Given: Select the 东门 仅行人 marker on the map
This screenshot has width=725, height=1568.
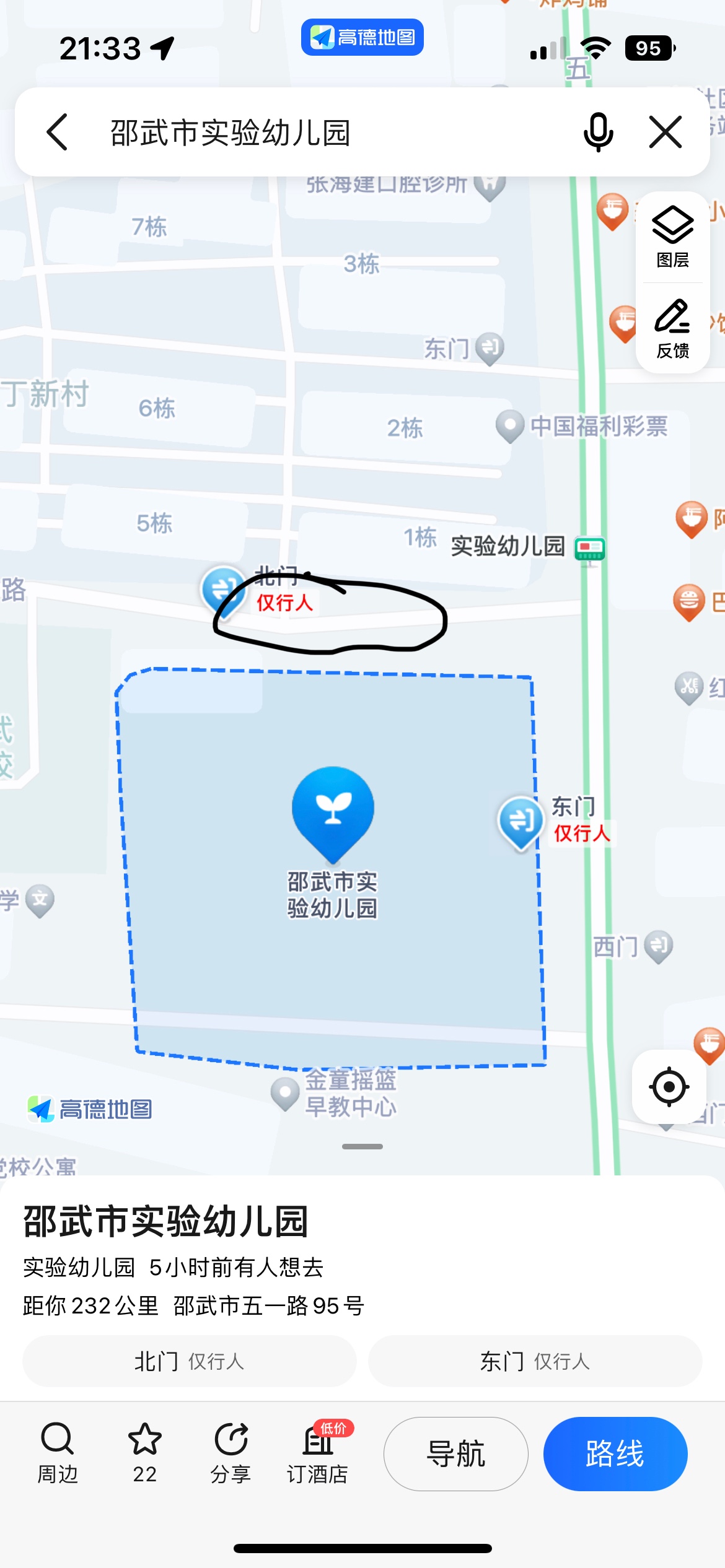Looking at the screenshot, I should click(521, 821).
